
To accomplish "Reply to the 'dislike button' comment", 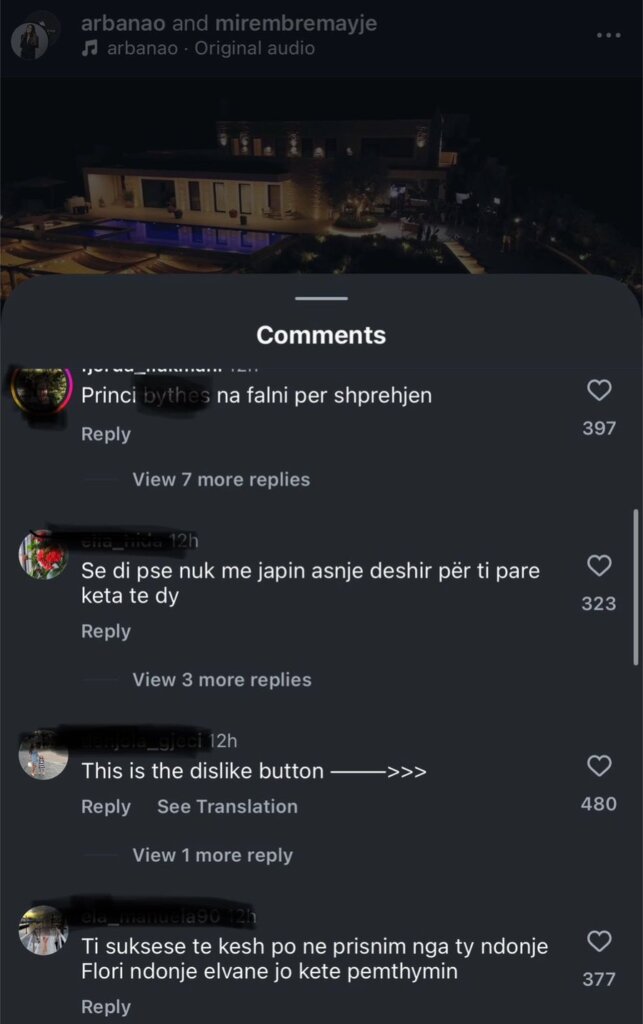I will (105, 806).
